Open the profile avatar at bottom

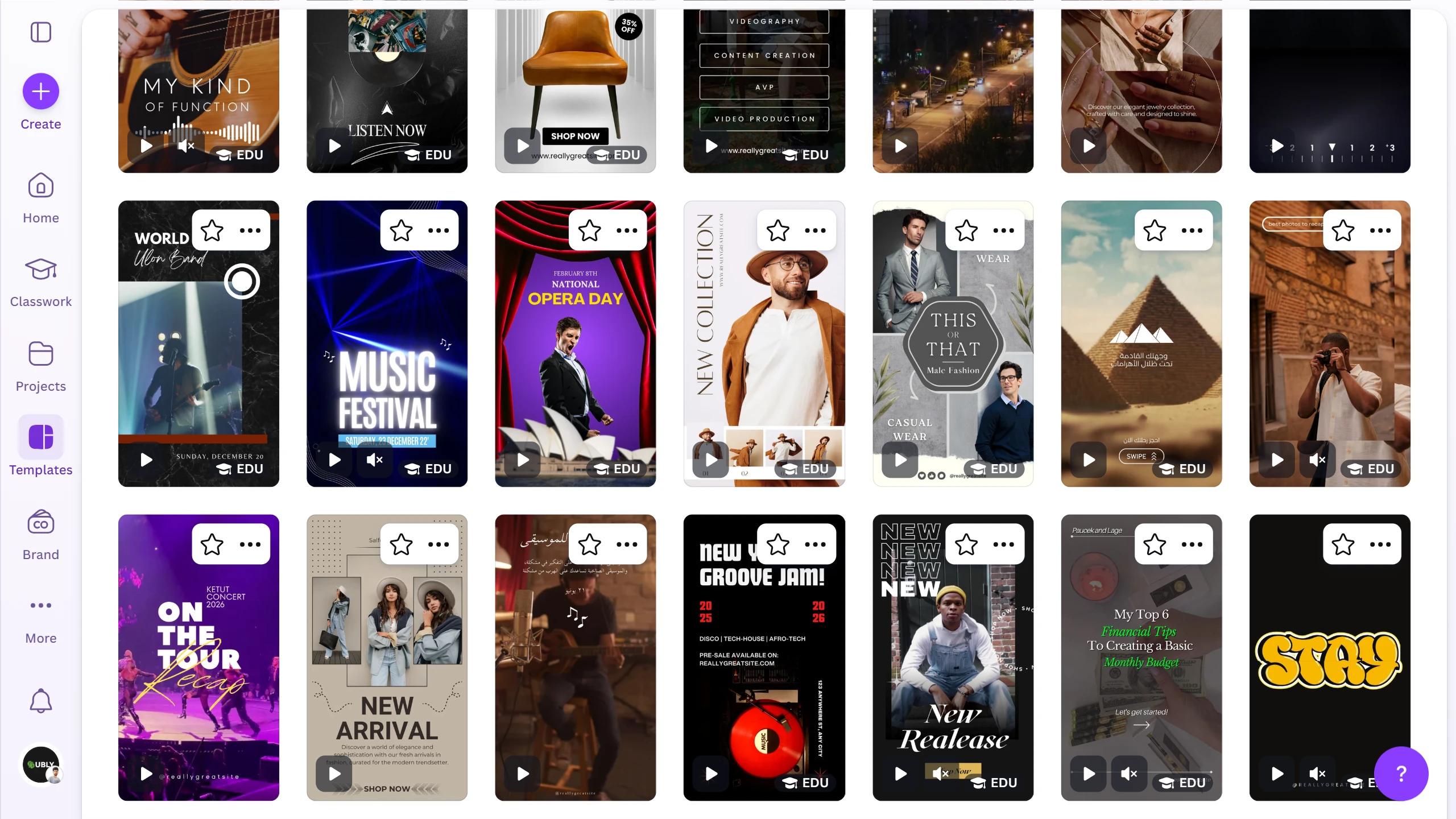point(42,765)
